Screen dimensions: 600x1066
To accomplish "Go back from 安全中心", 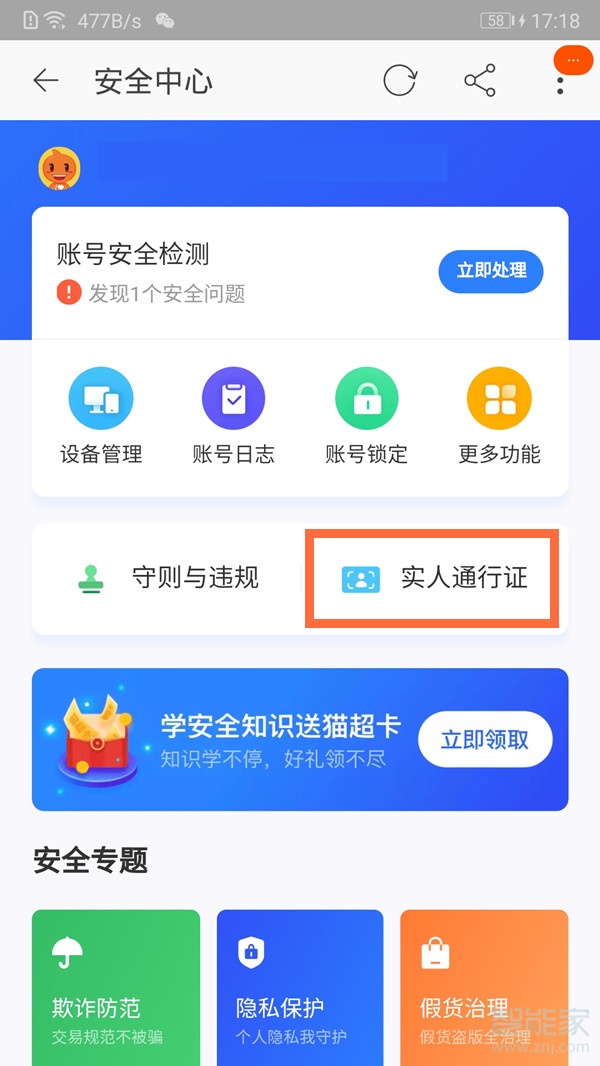I will 46,81.
